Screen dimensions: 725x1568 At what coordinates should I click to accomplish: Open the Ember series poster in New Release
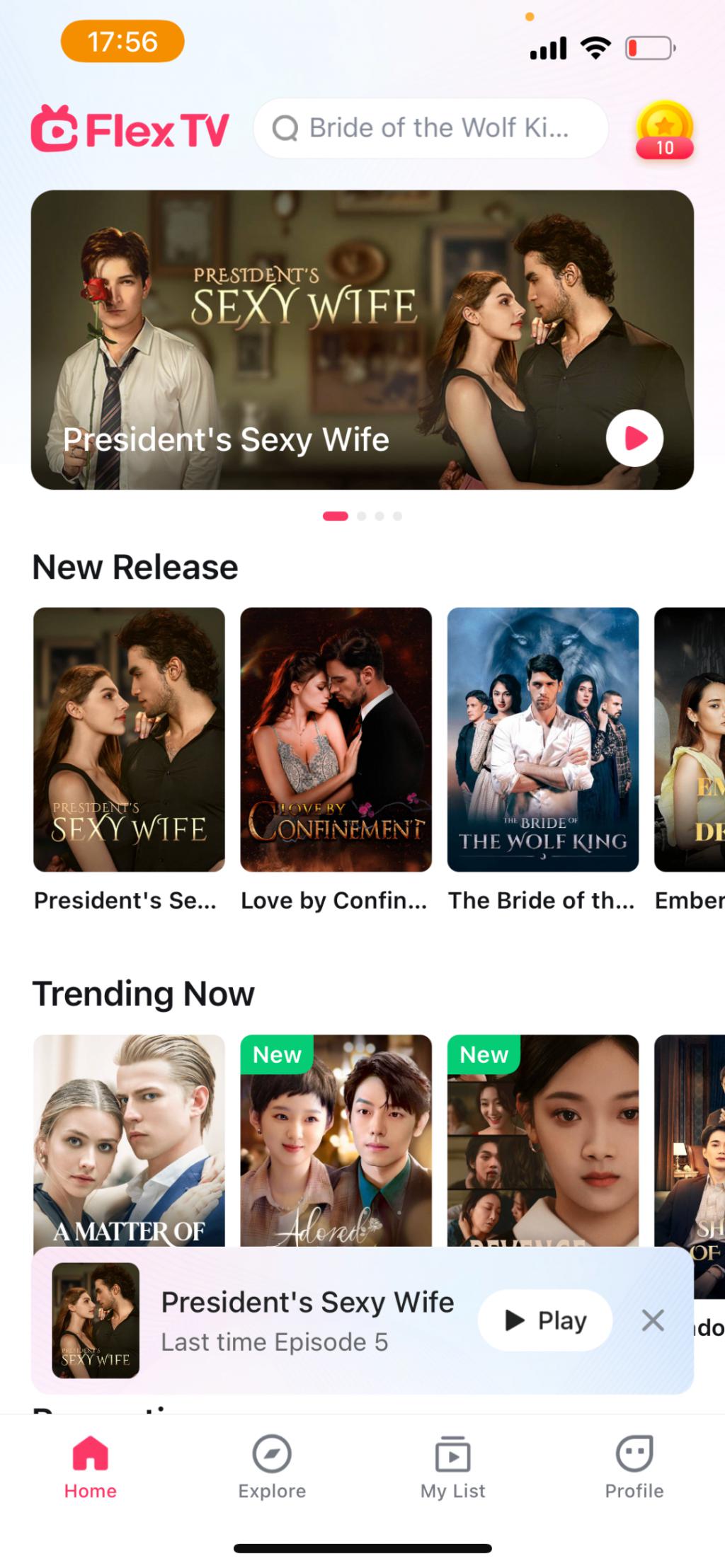pos(690,739)
